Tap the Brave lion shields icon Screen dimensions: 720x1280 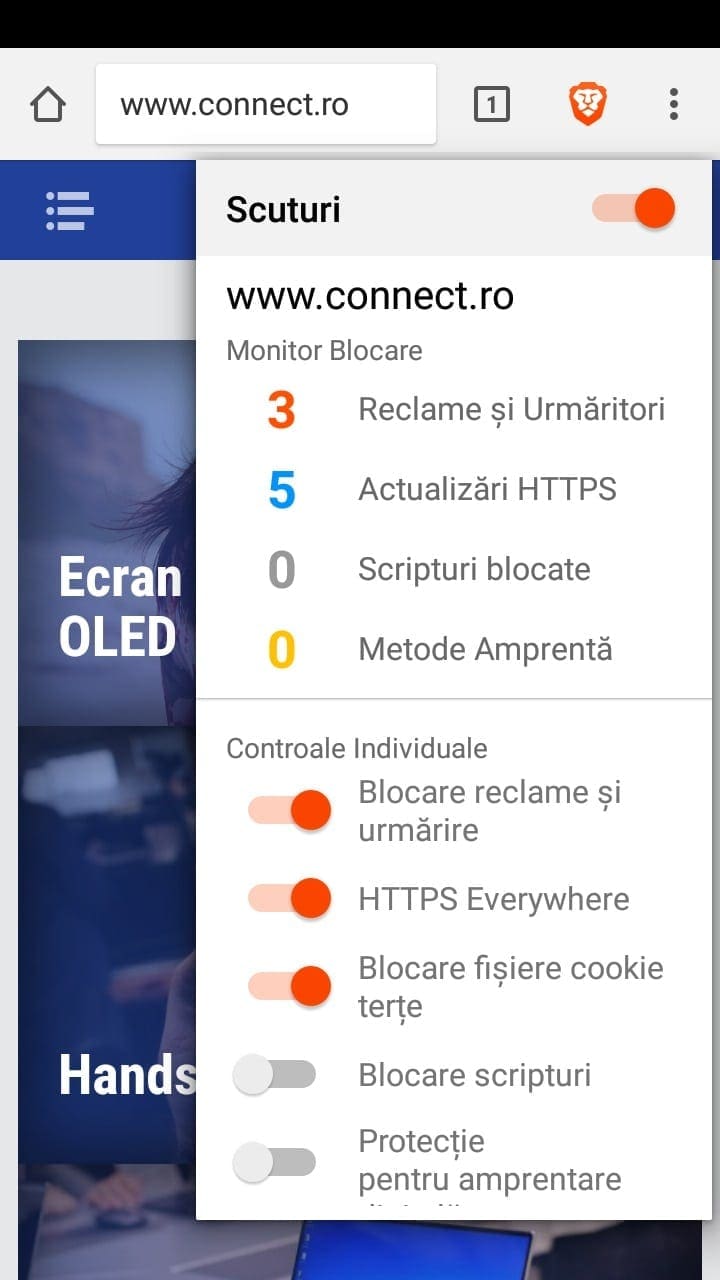coord(587,104)
